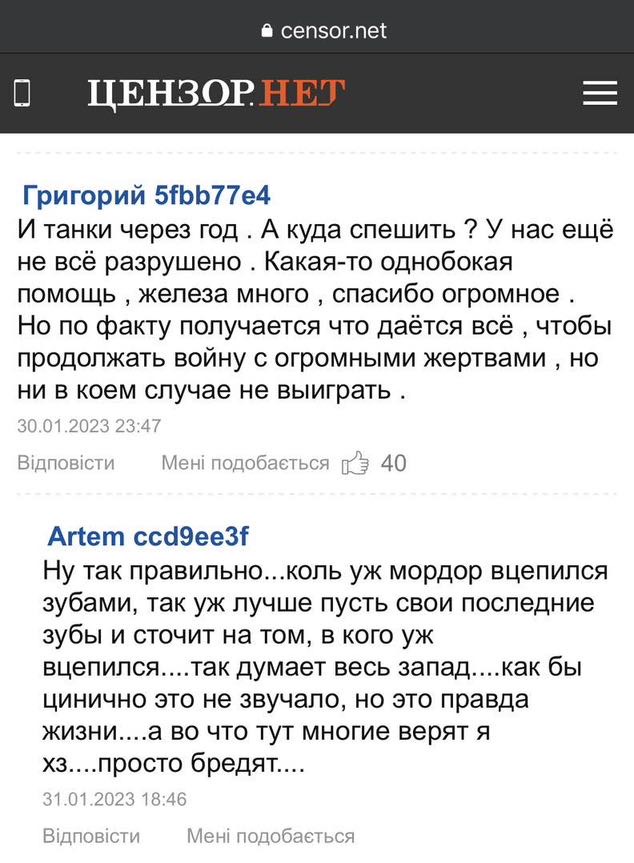The width and height of the screenshot is (634, 863).
Task: Tap the censor.net address bar
Action: click(322, 30)
